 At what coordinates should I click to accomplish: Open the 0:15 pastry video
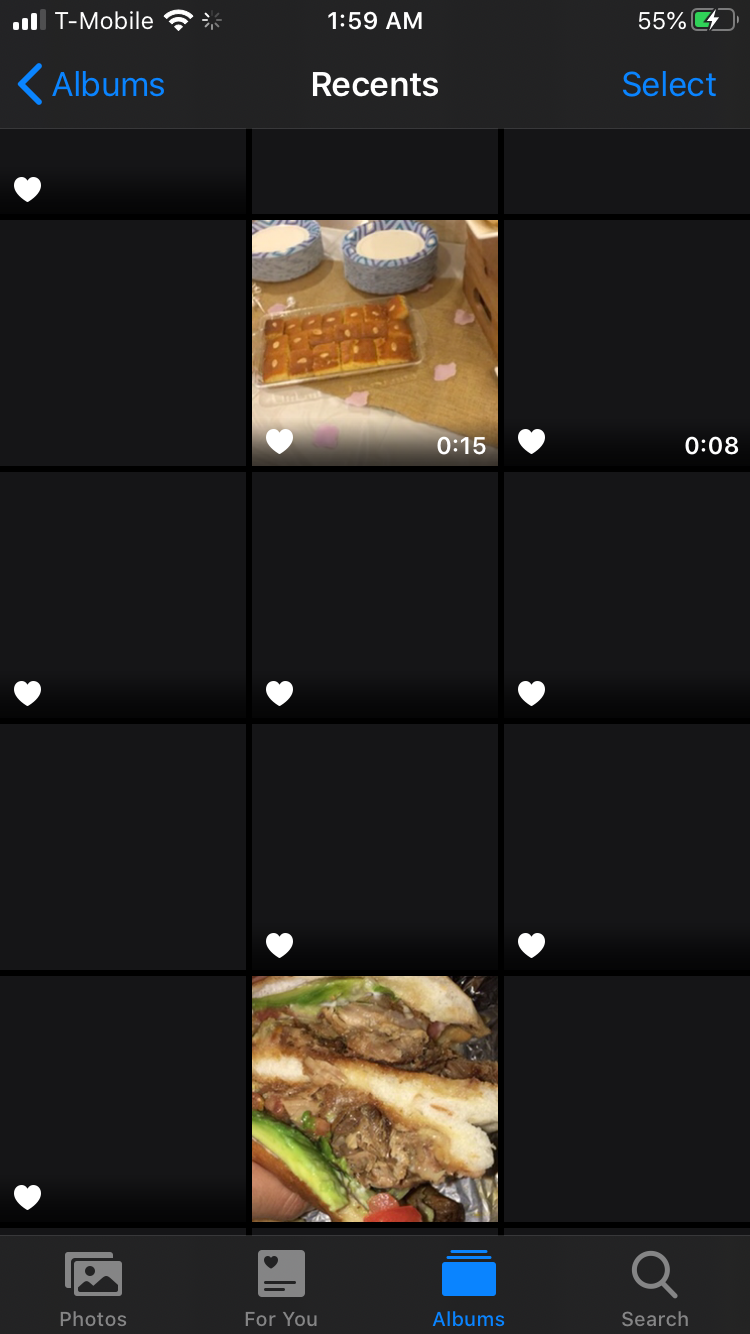click(x=374, y=342)
